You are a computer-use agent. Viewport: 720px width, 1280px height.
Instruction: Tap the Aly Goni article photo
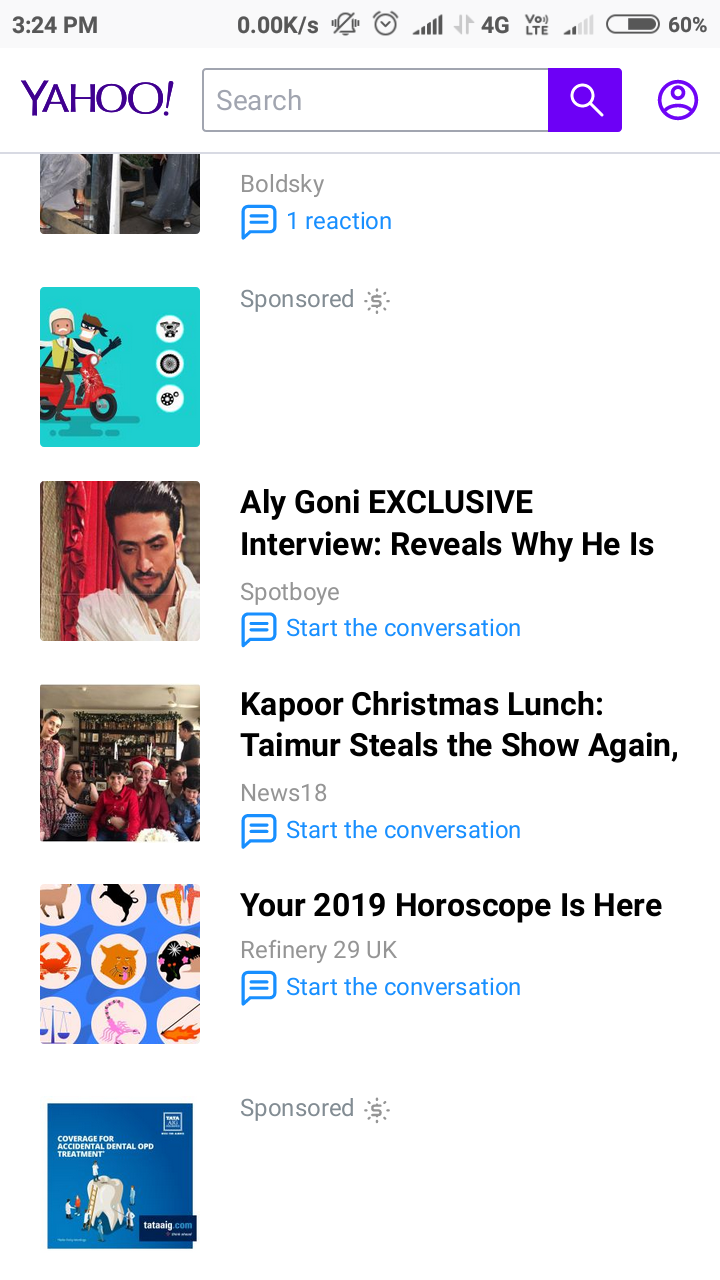coord(120,561)
